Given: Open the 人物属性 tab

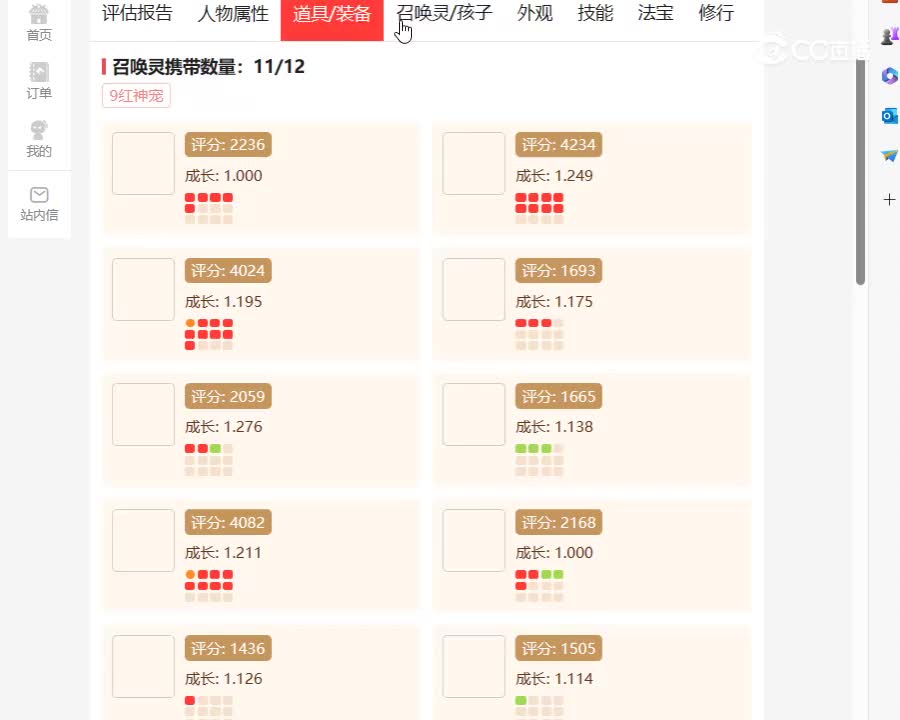Looking at the screenshot, I should tap(233, 14).
